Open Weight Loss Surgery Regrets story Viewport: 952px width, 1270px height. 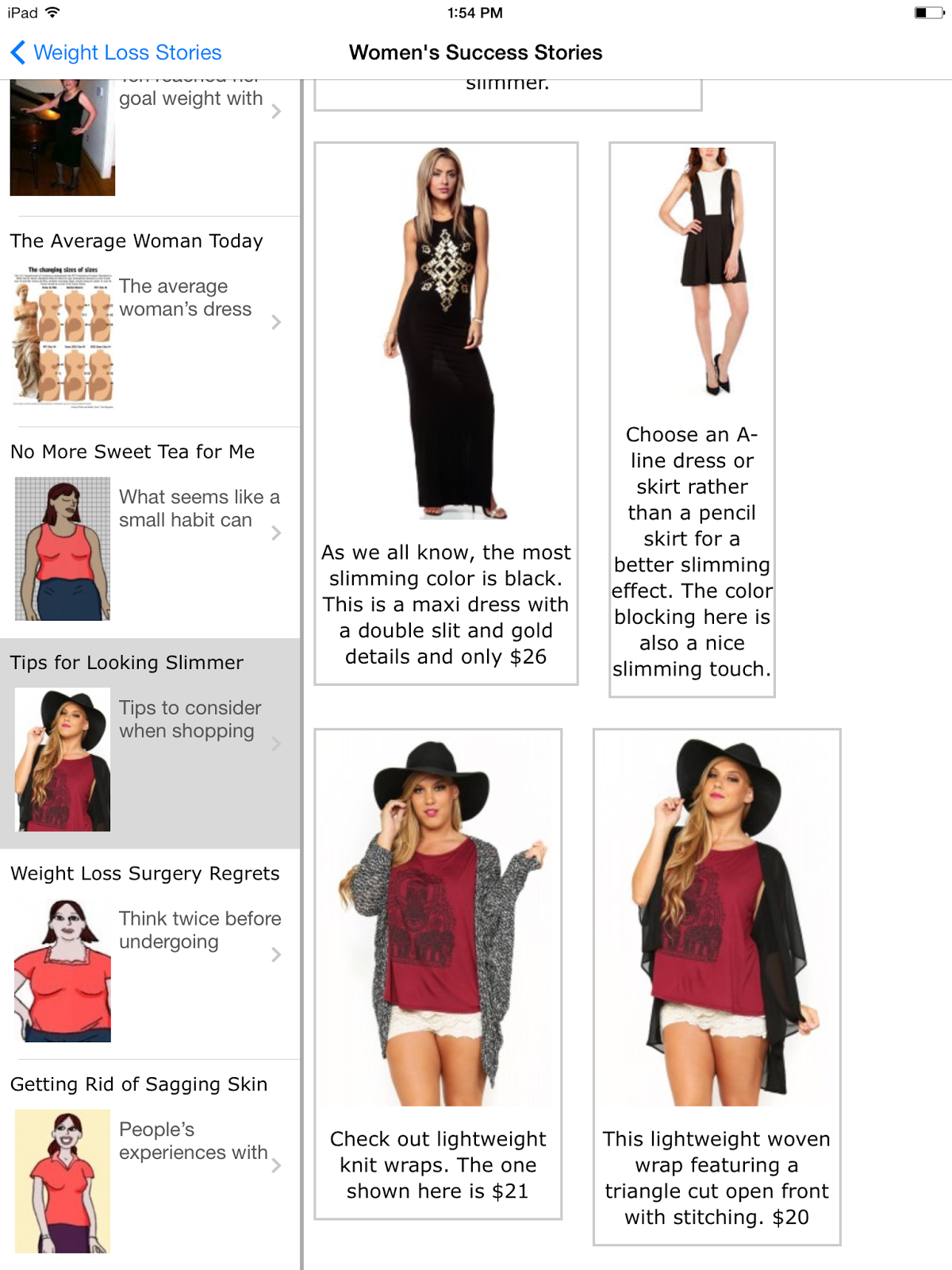[149, 953]
